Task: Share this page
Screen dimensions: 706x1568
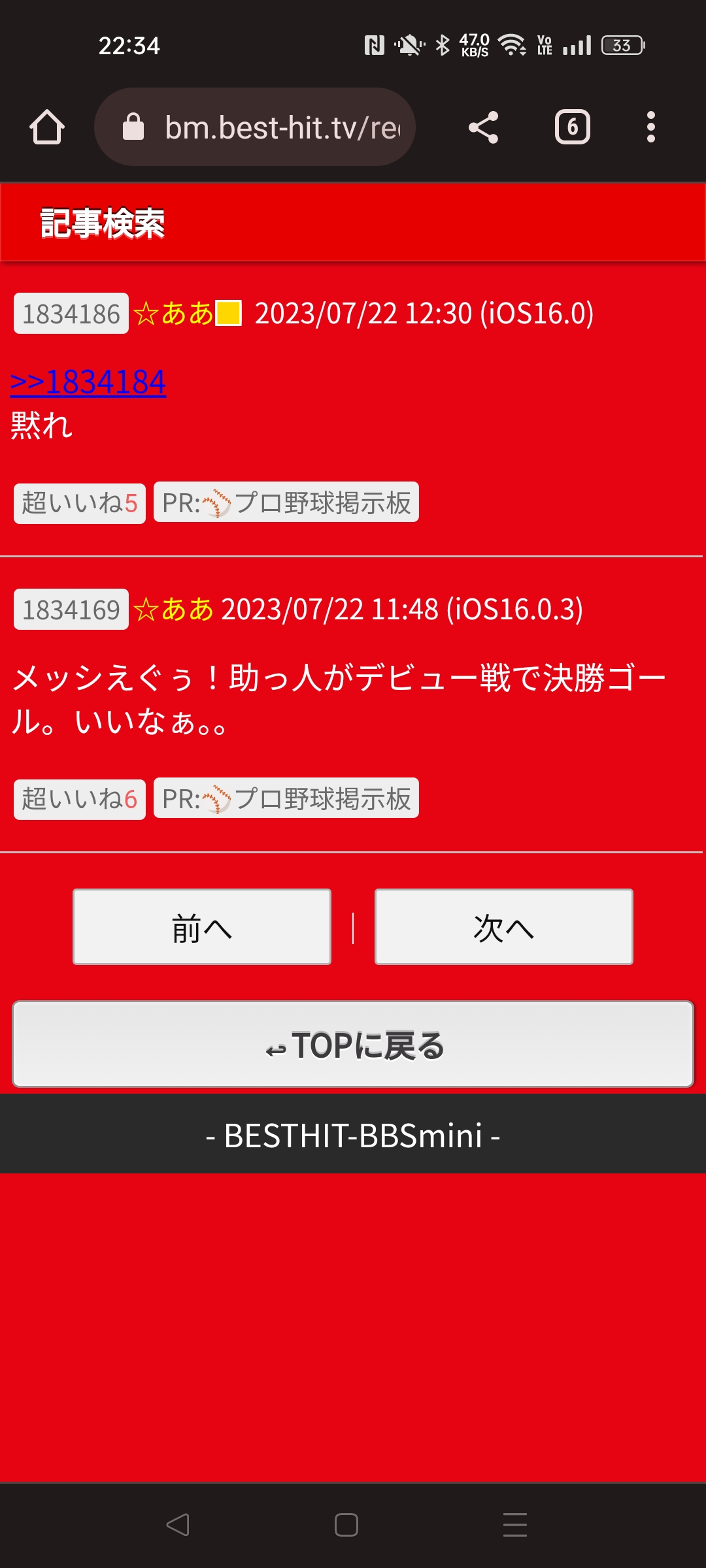Action: point(484,127)
